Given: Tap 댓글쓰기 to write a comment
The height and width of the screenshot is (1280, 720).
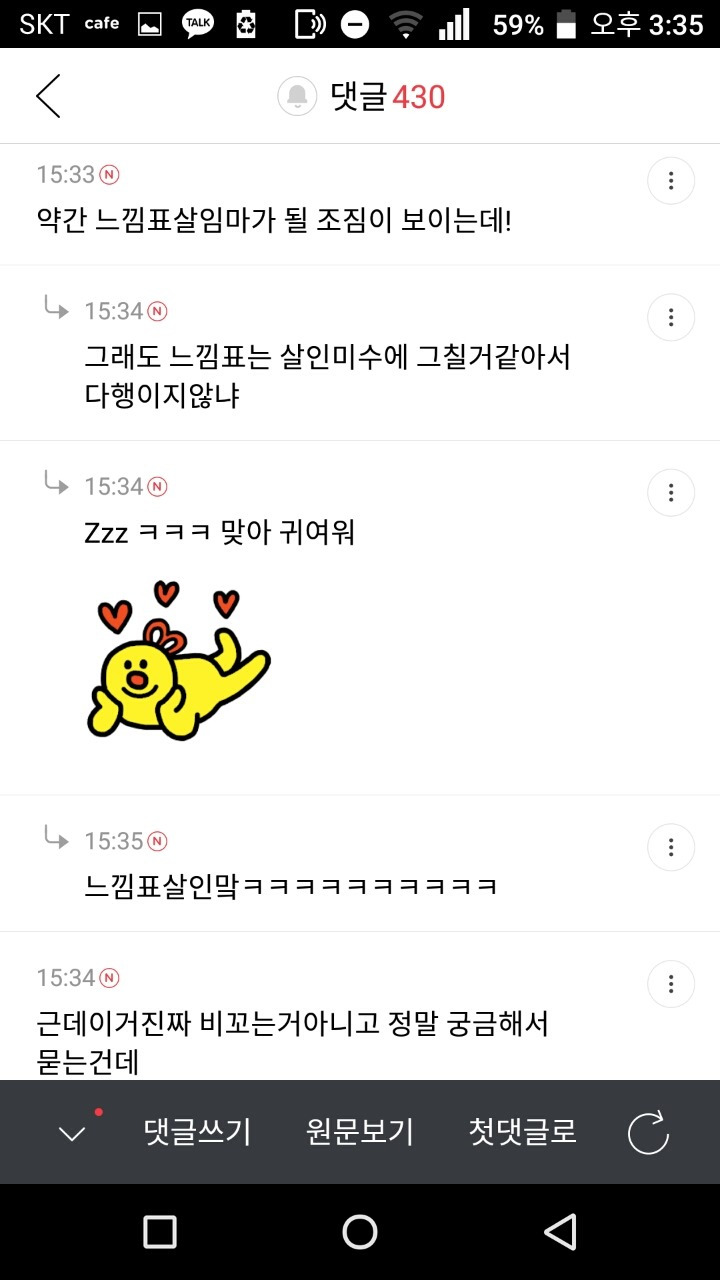Looking at the screenshot, I should tap(198, 1132).
